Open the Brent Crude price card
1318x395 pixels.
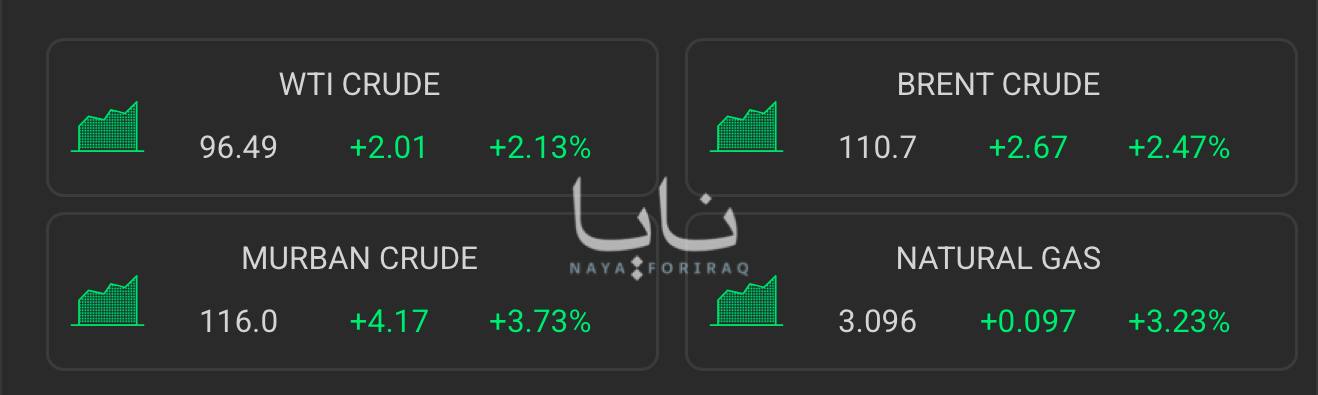pos(991,117)
